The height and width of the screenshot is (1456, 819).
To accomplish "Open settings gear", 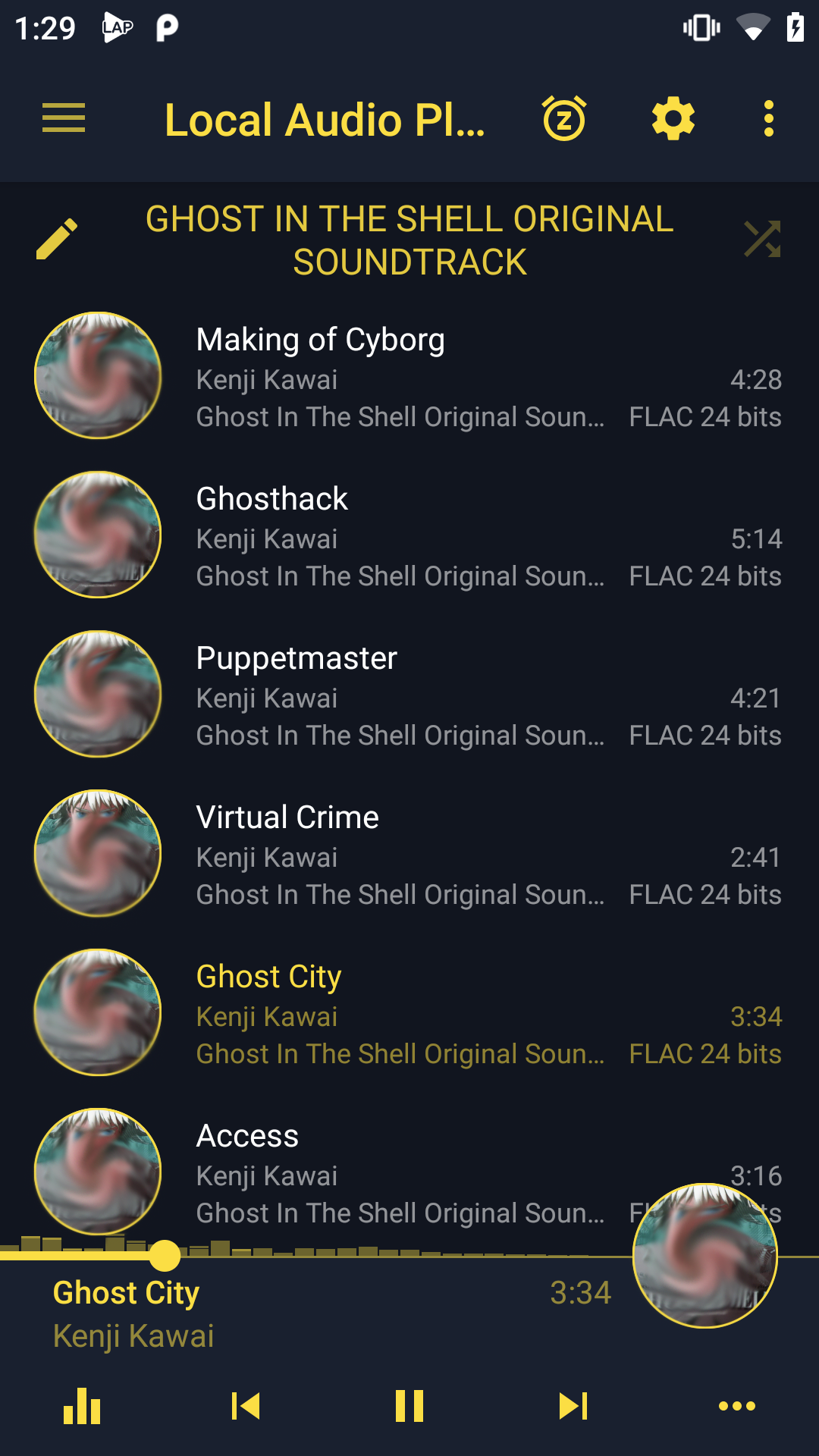I will click(x=673, y=119).
